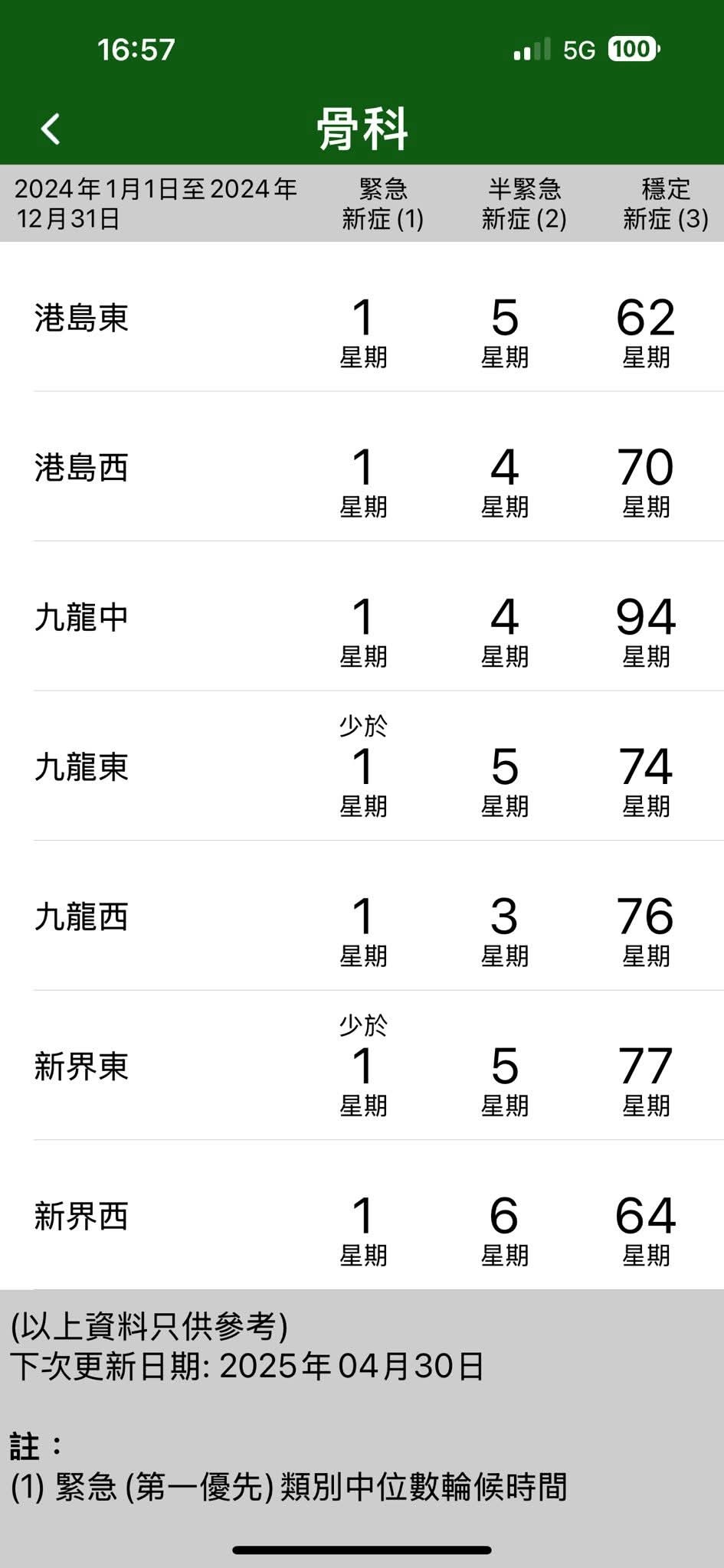This screenshot has height=1568, width=724.
Task: Go back using the arrow icon
Action: tap(51, 129)
